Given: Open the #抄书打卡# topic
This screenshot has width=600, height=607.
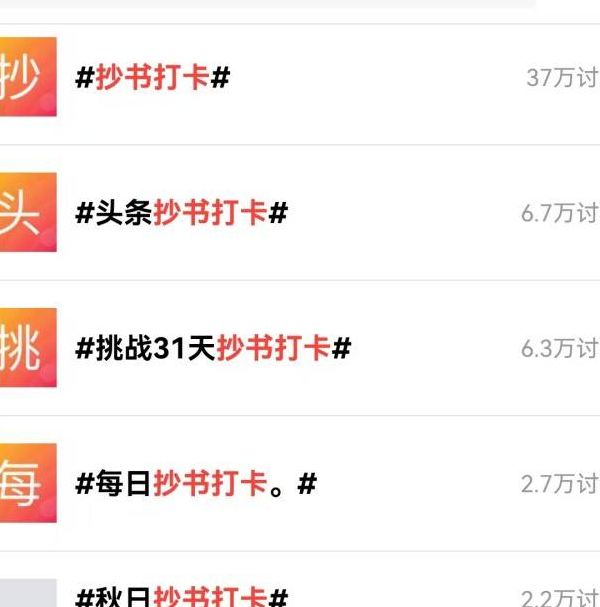Looking at the screenshot, I should click(x=153, y=78).
